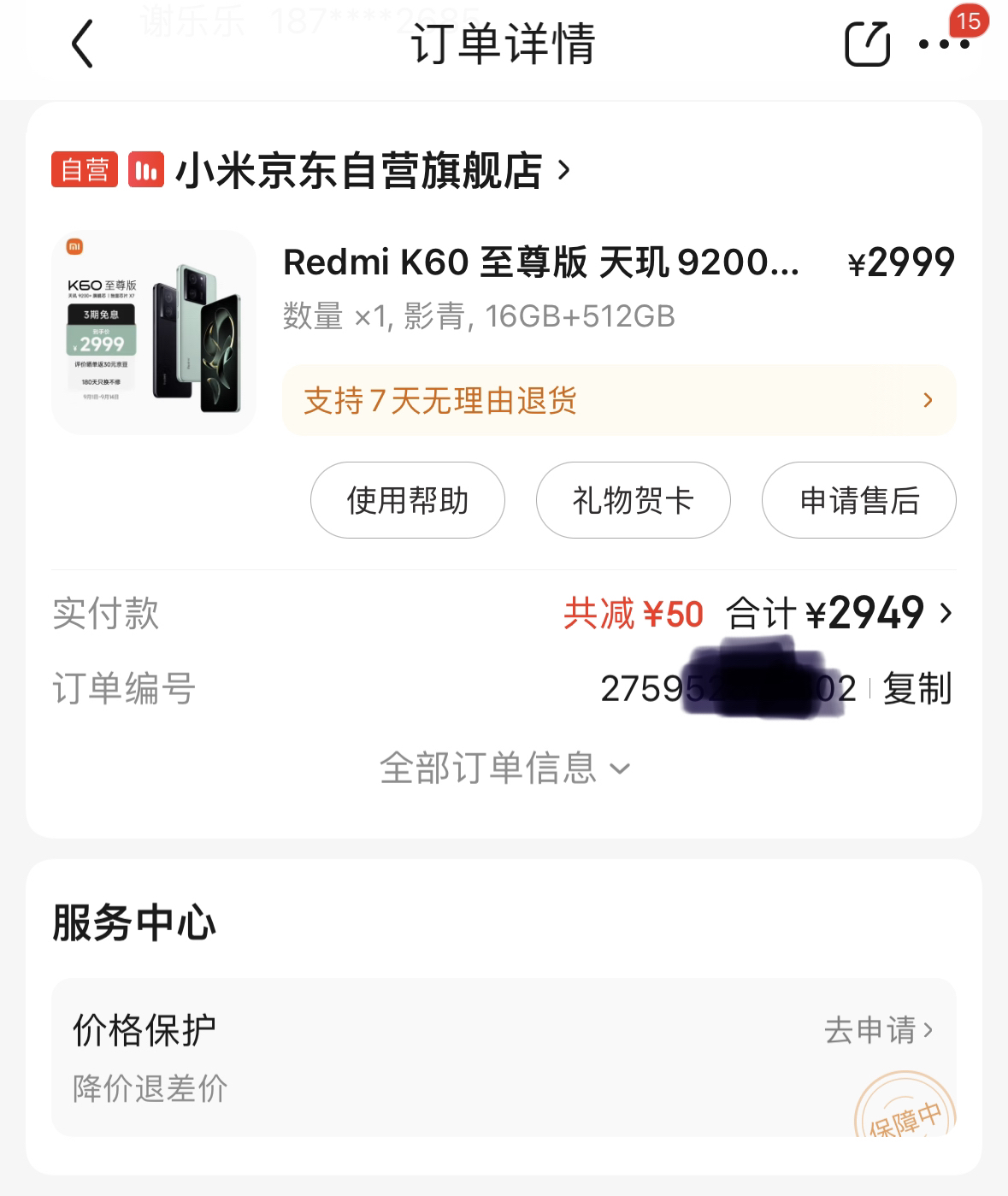Share this order via the share icon
The width and height of the screenshot is (1008, 1196).
click(867, 44)
